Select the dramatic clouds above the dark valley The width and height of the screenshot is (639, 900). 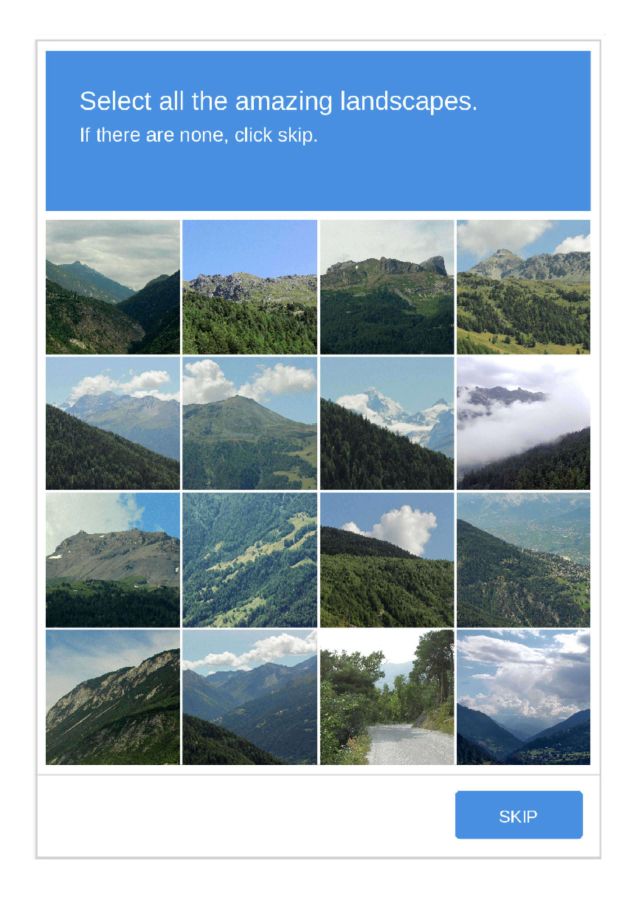(523, 697)
